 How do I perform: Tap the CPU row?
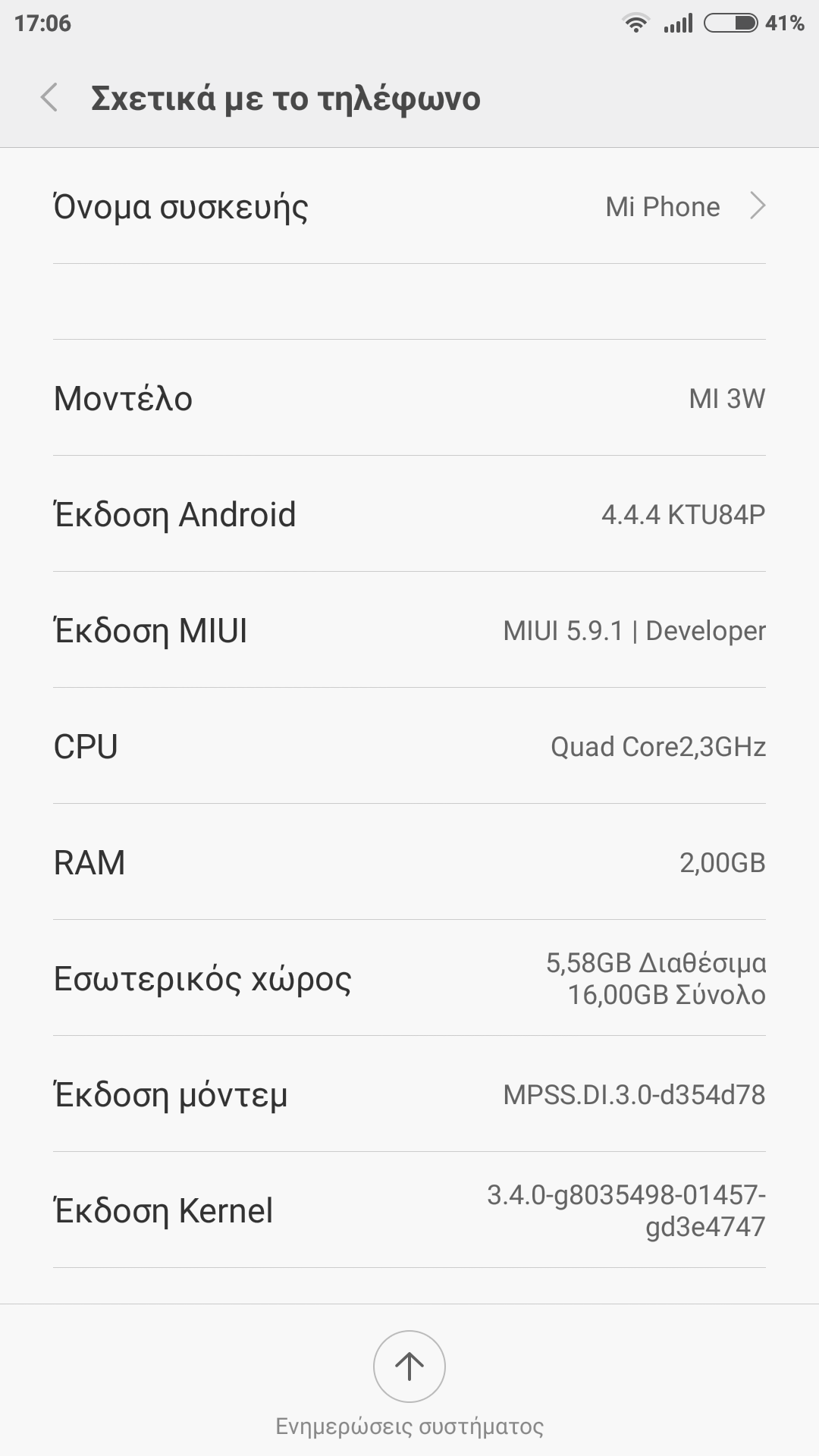pos(409,746)
